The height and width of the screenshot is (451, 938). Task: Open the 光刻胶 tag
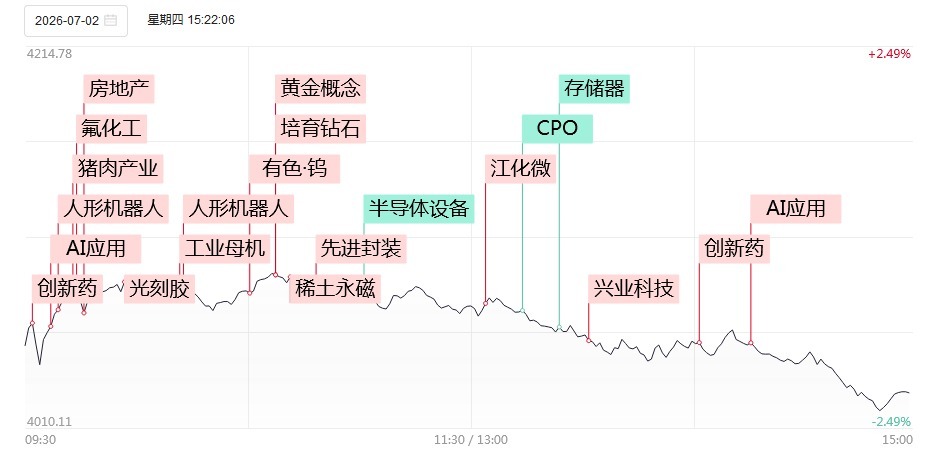(159, 289)
